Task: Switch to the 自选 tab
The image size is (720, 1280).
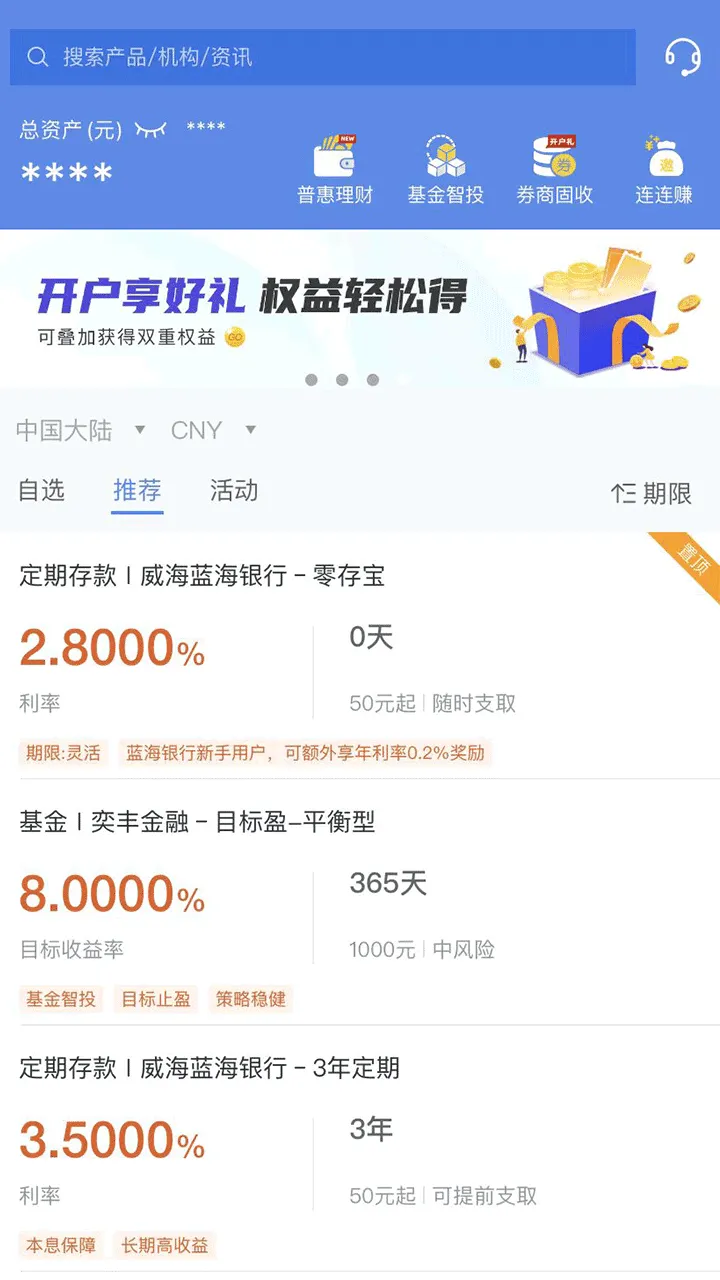Action: (x=42, y=491)
